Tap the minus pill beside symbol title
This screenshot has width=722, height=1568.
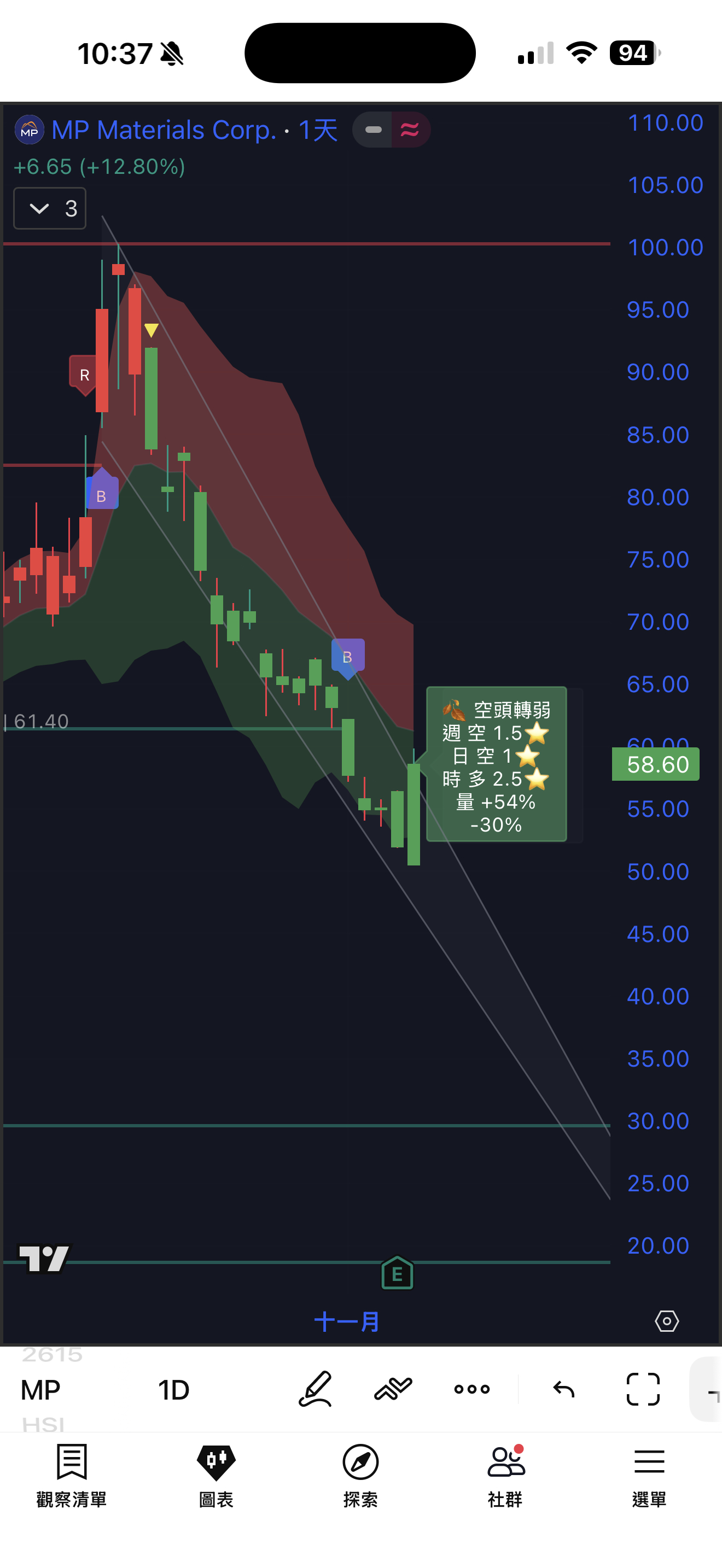point(372,130)
